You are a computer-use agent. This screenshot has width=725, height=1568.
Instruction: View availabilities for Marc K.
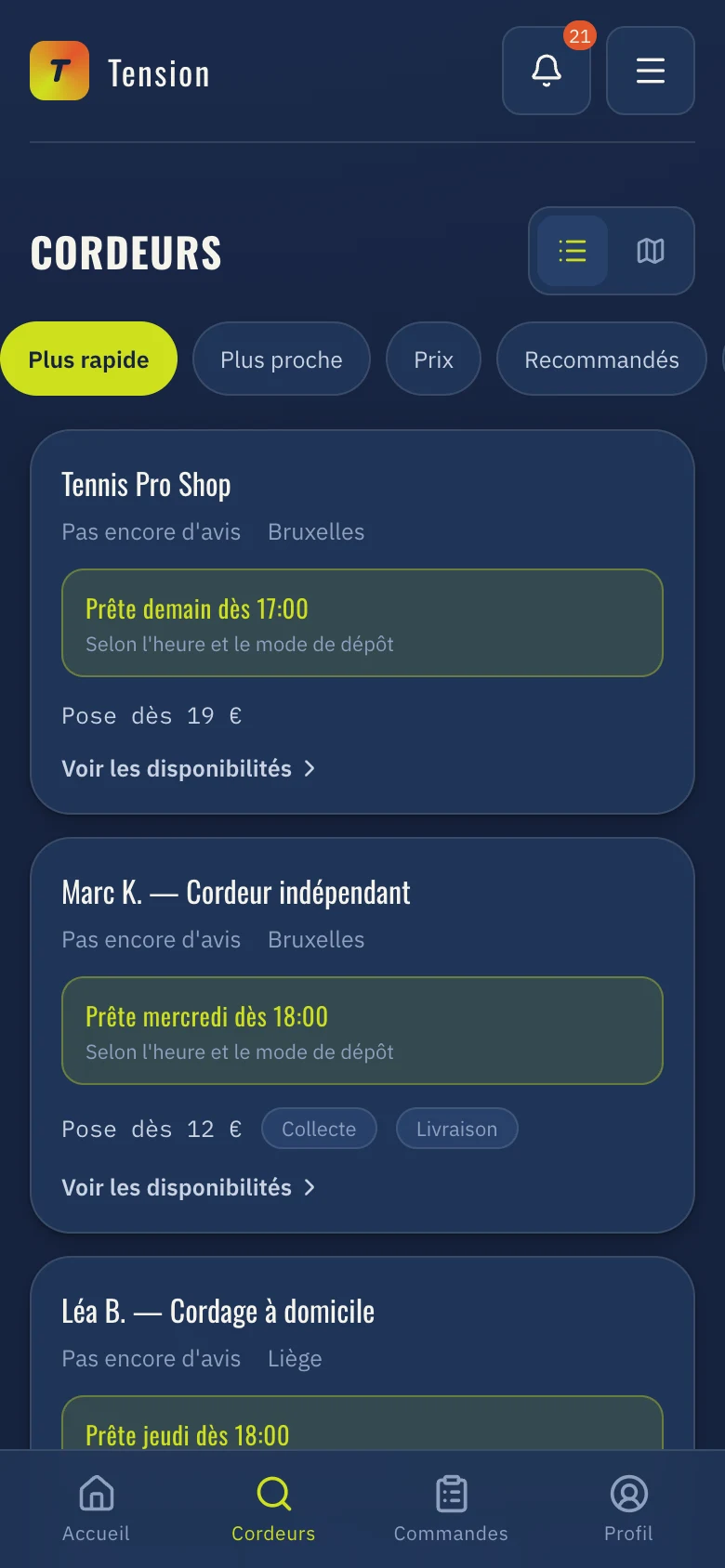tap(189, 1187)
